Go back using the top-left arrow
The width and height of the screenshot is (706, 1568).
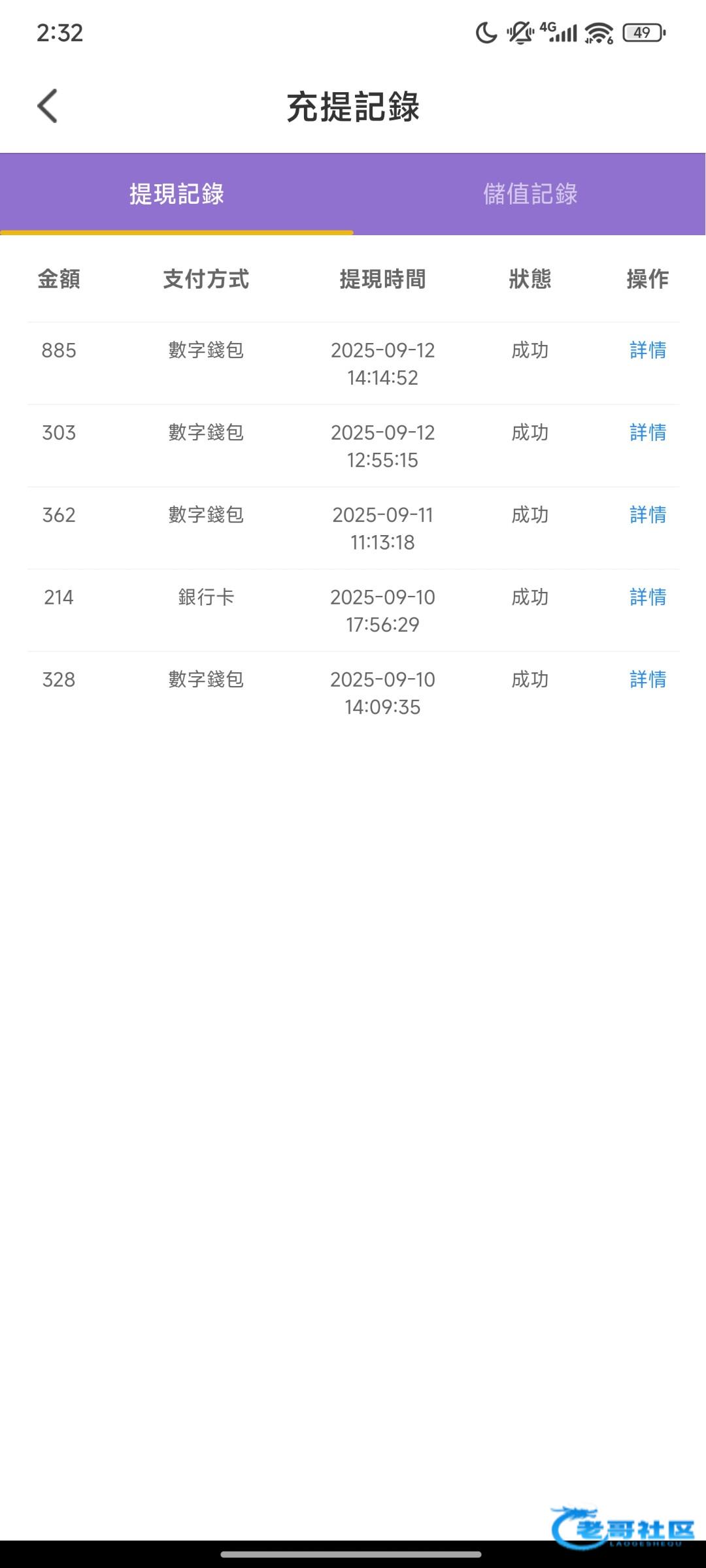tap(48, 106)
